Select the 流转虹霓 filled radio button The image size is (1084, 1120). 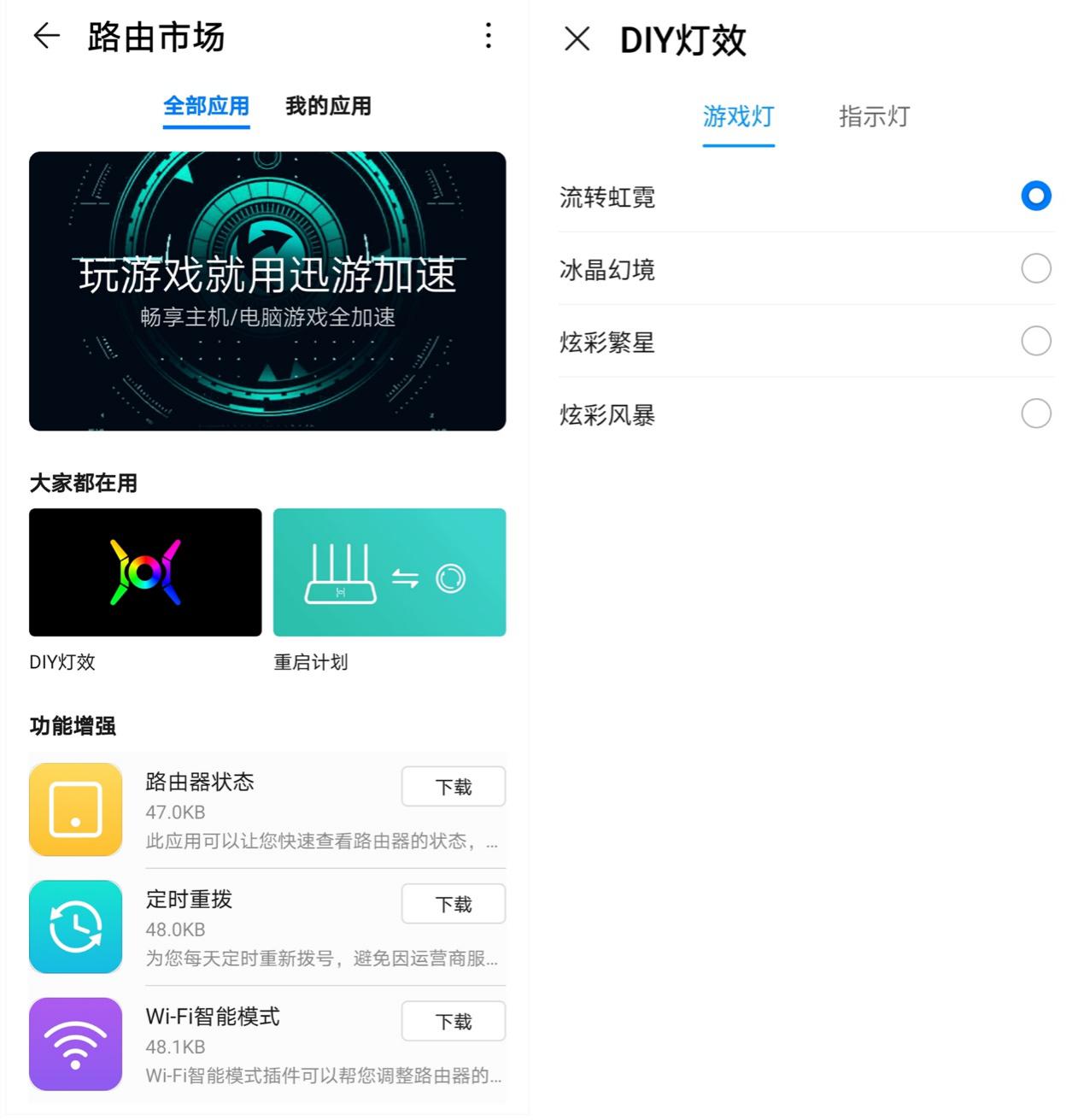click(x=1035, y=196)
